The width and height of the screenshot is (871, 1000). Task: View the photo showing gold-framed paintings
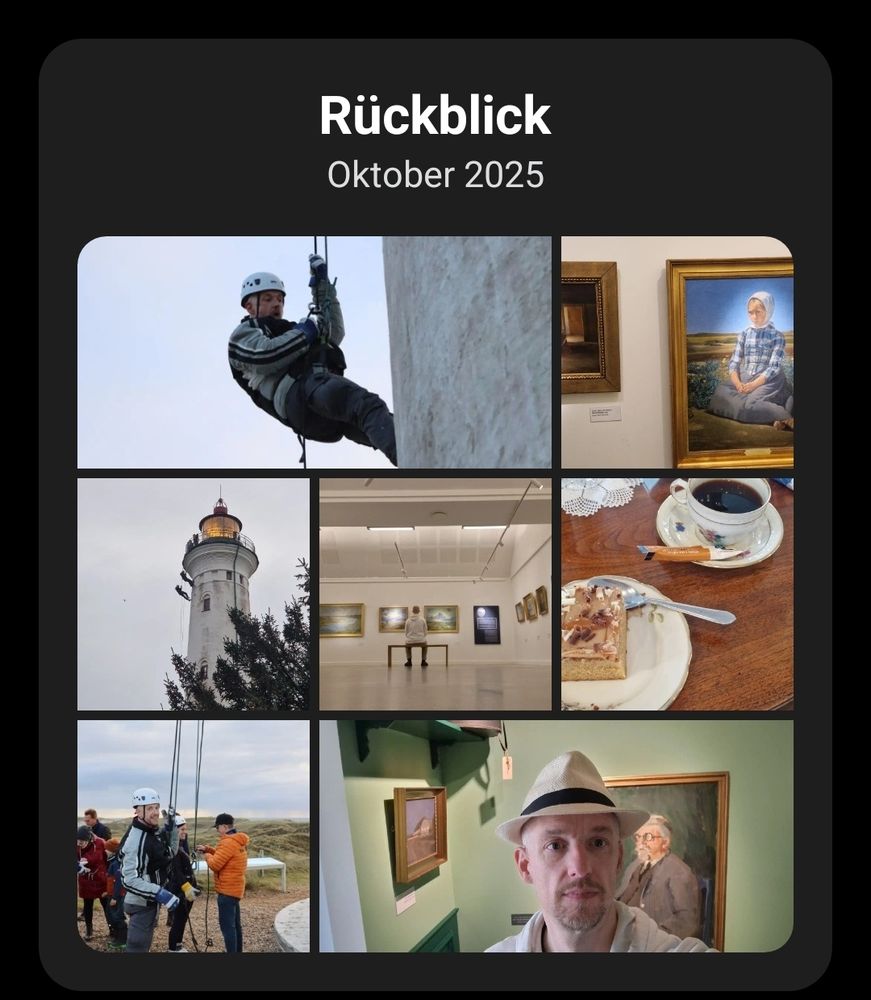[675, 350]
